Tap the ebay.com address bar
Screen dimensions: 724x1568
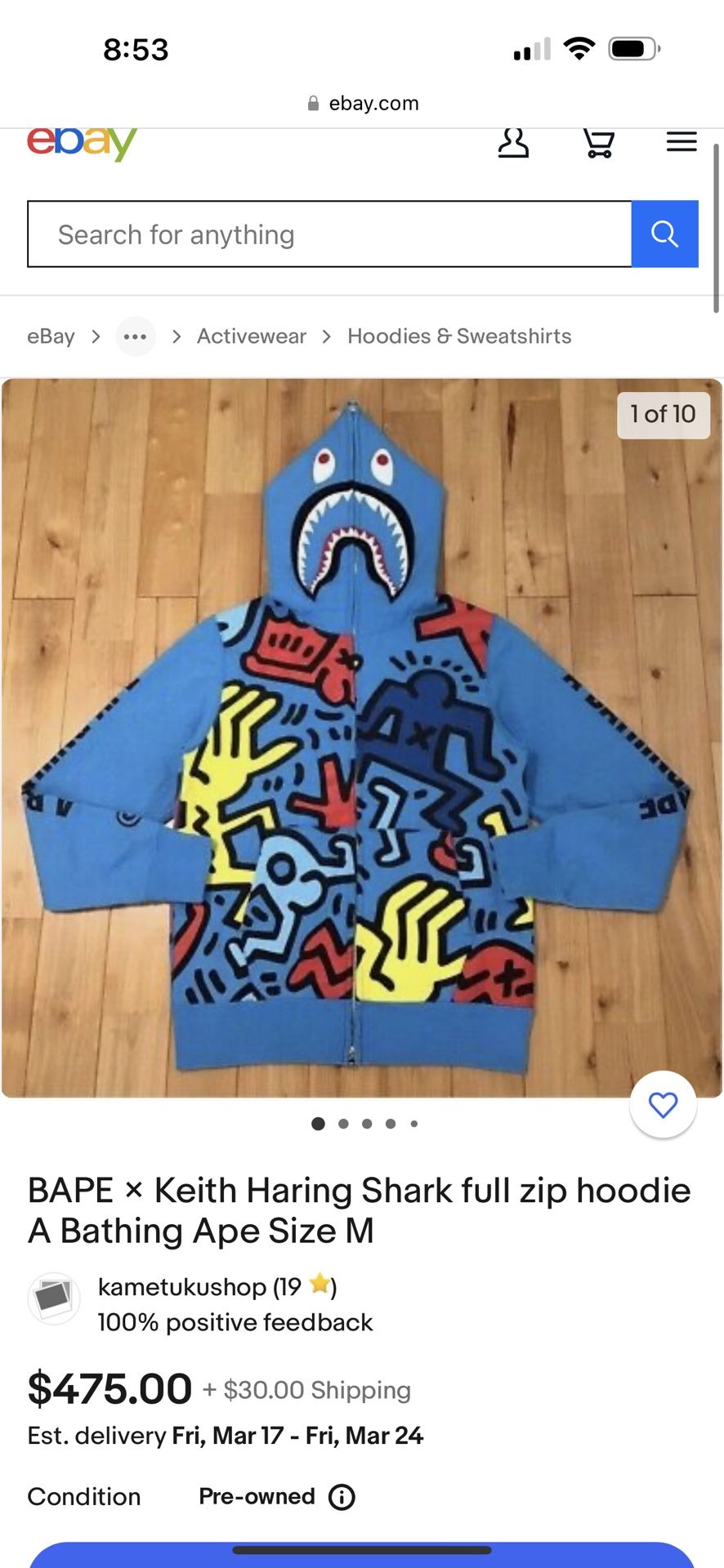(x=362, y=103)
